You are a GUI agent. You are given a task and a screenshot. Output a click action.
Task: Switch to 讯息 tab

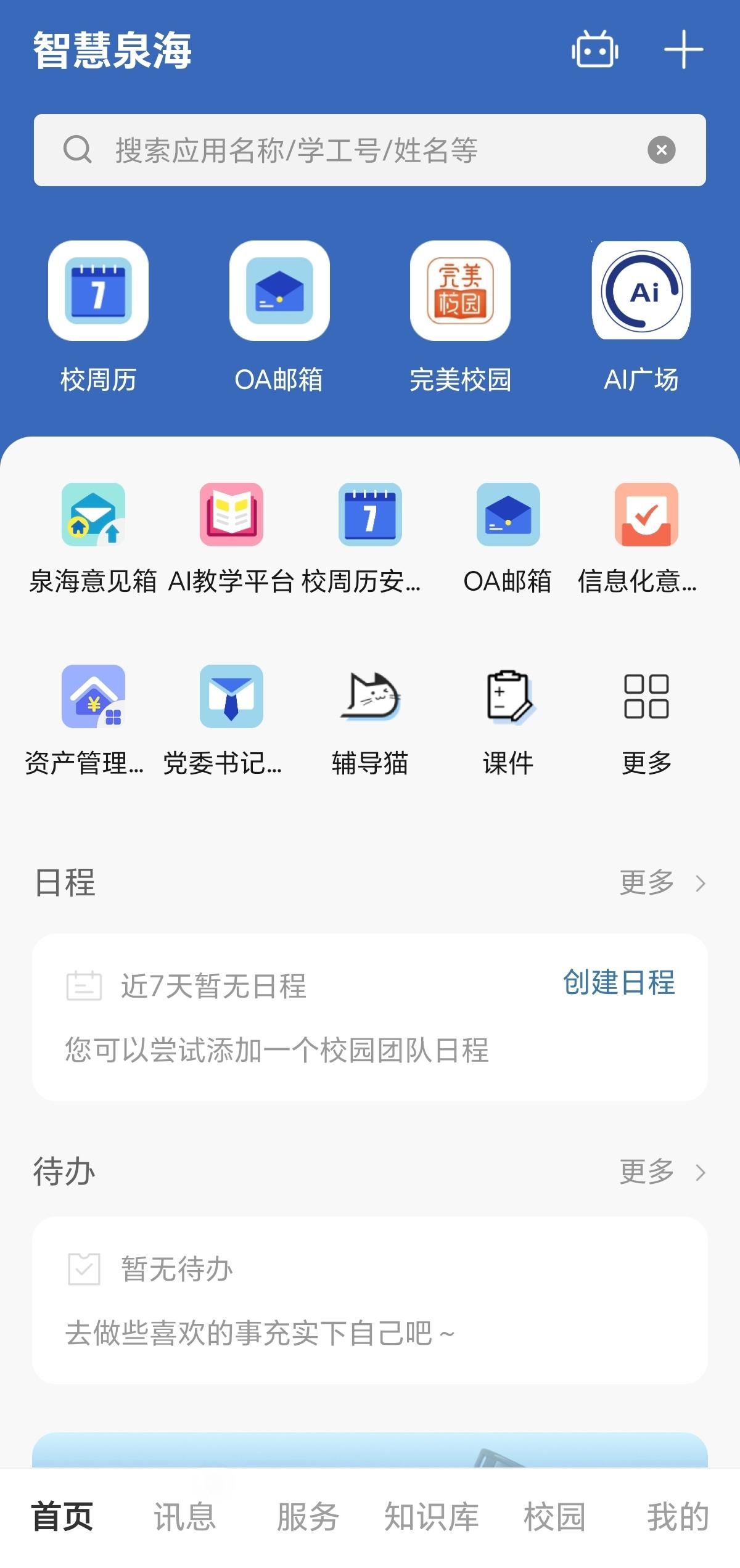[x=184, y=1517]
